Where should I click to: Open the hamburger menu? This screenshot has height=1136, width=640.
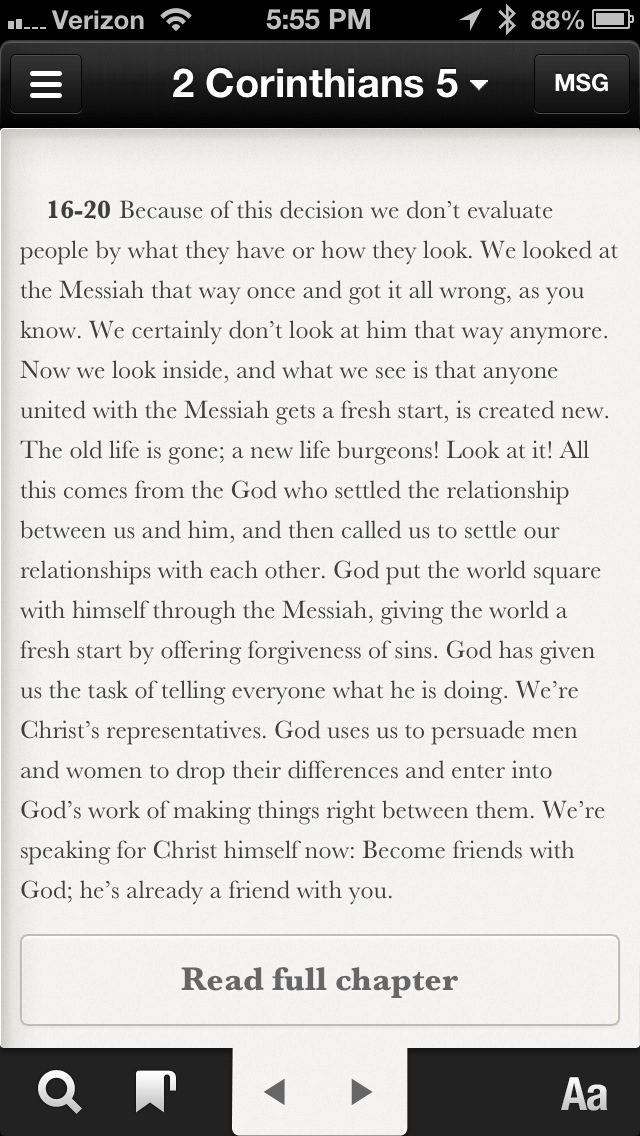(x=46, y=84)
